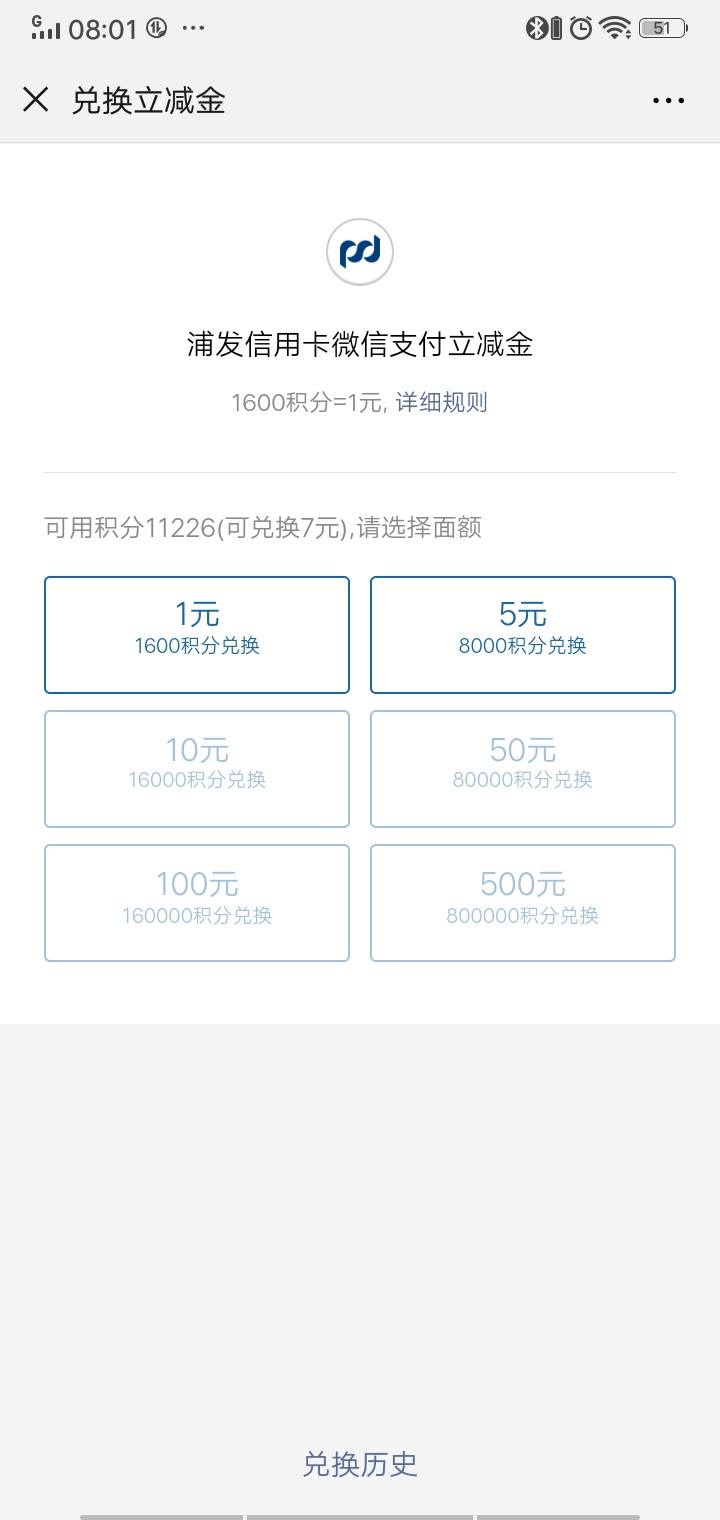Select the 100元 160000积分 option
The height and width of the screenshot is (1520, 720).
pos(197,902)
